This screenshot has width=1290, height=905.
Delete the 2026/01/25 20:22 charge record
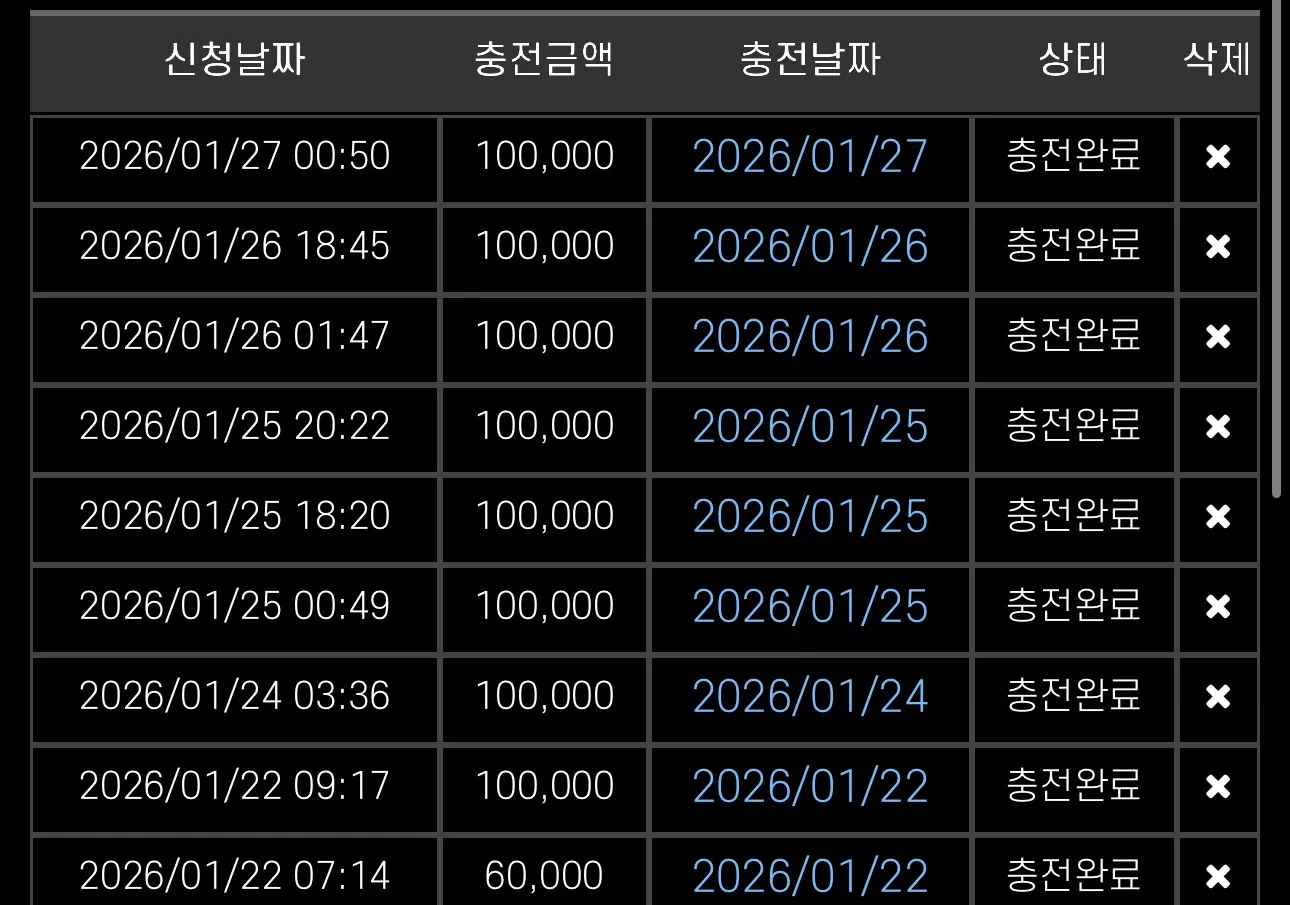tap(1218, 427)
